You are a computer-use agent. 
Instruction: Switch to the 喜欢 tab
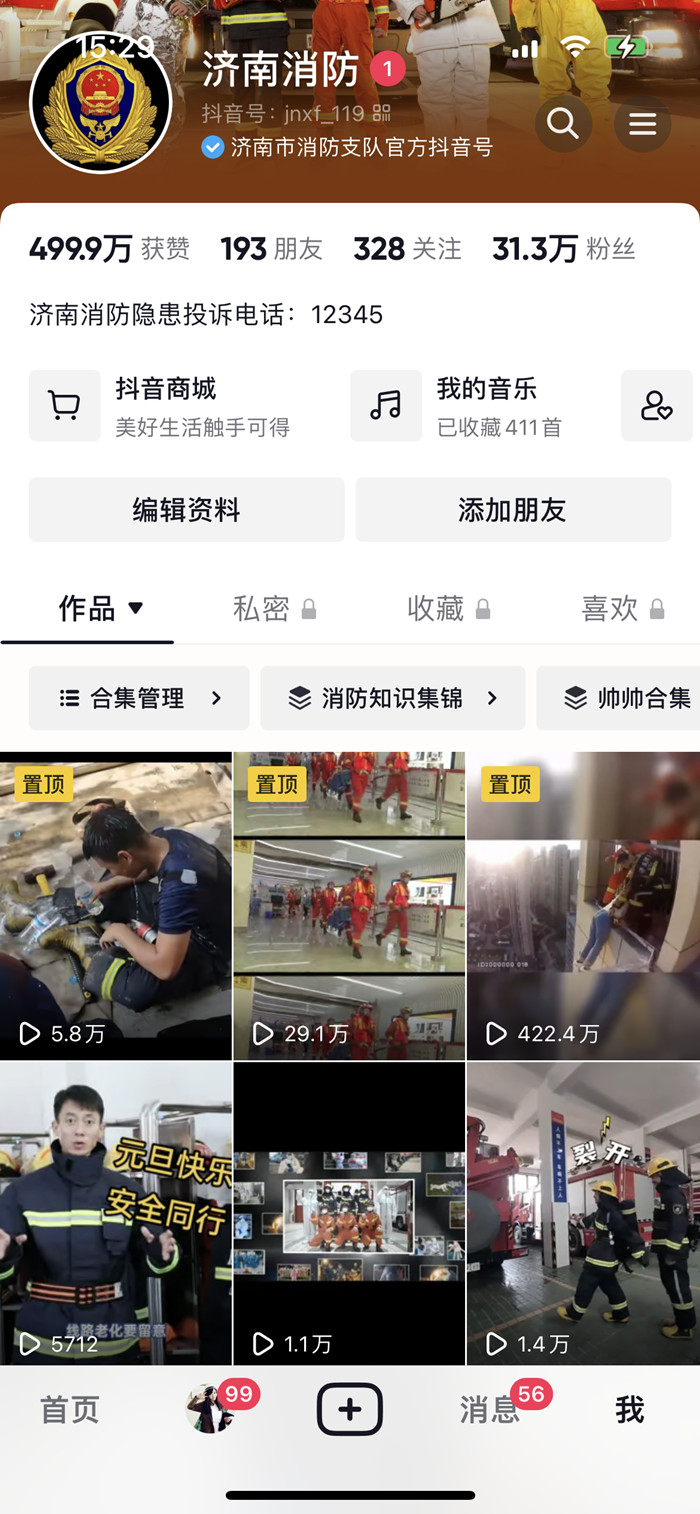click(x=622, y=608)
